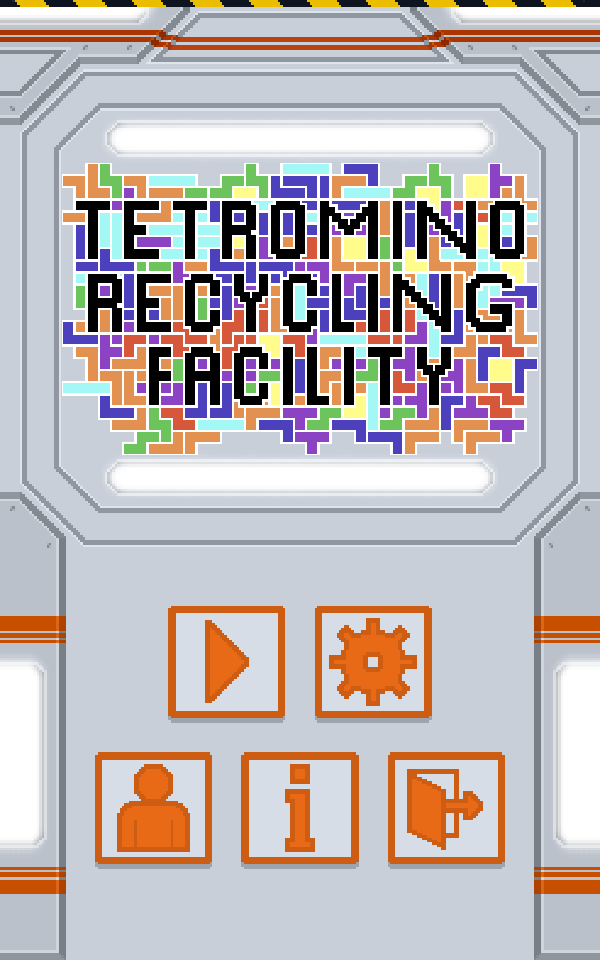Open the player profile button
Viewport: 600px width, 960px height.
(154, 808)
